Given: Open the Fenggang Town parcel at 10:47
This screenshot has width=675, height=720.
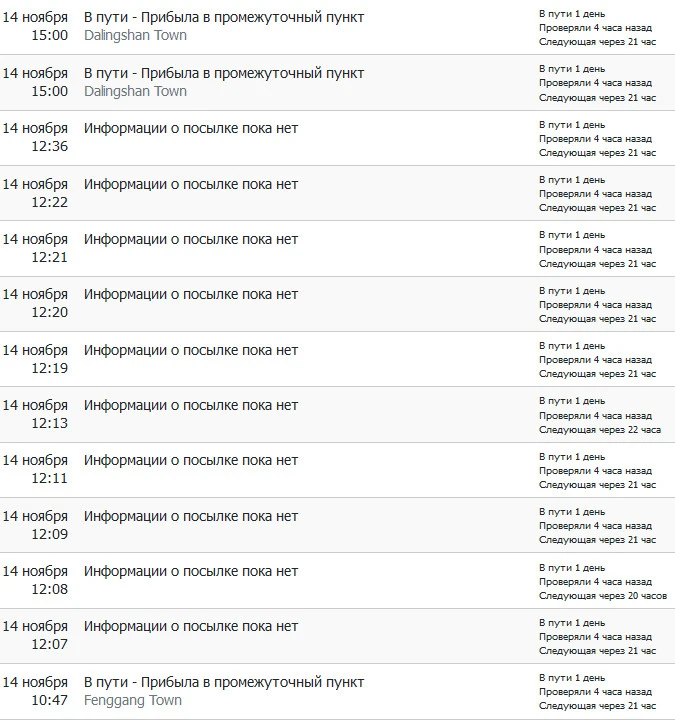Looking at the screenshot, I should click(338, 691).
